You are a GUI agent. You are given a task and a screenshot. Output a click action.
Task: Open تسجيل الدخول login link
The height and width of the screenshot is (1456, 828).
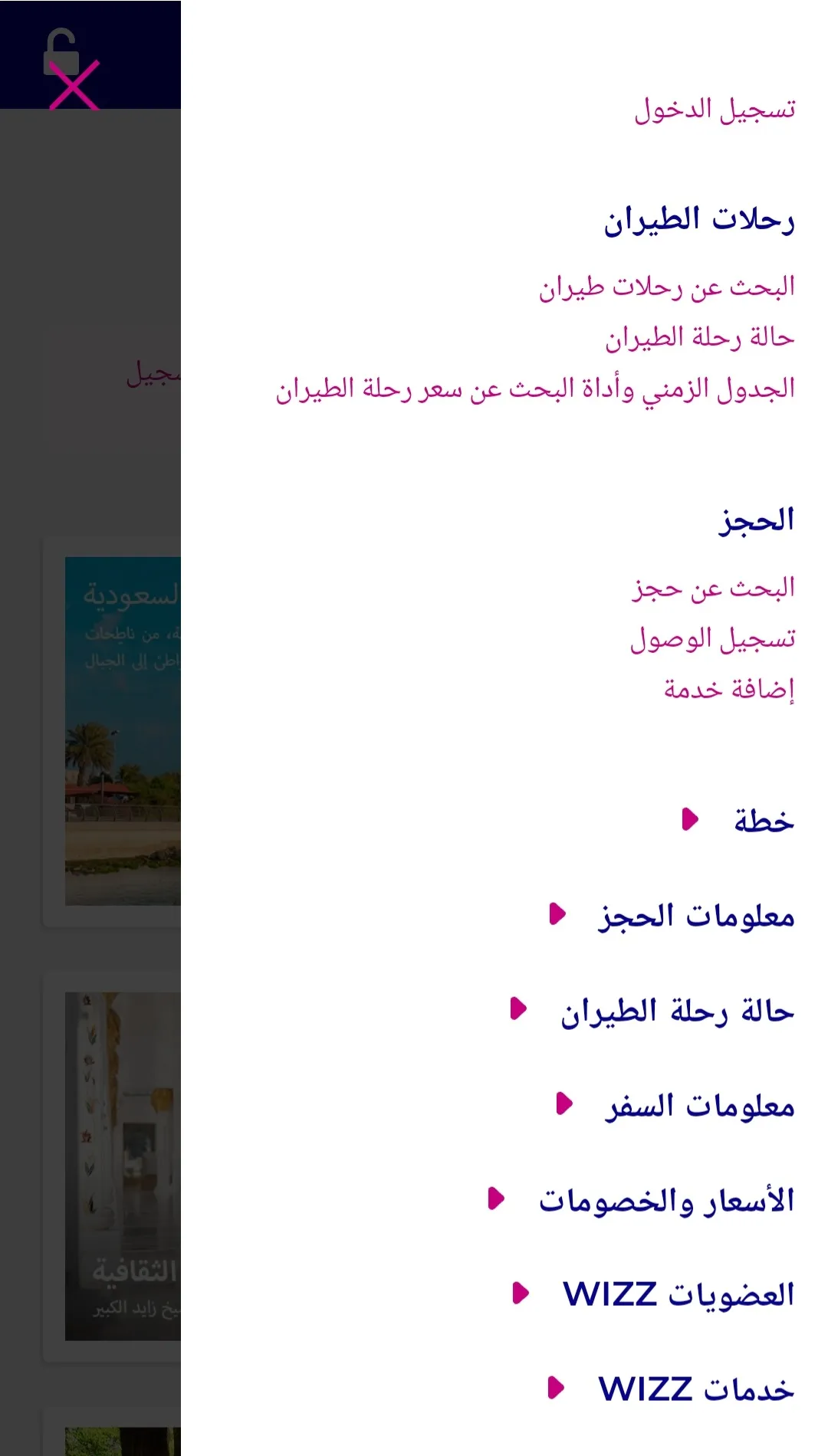point(715,110)
